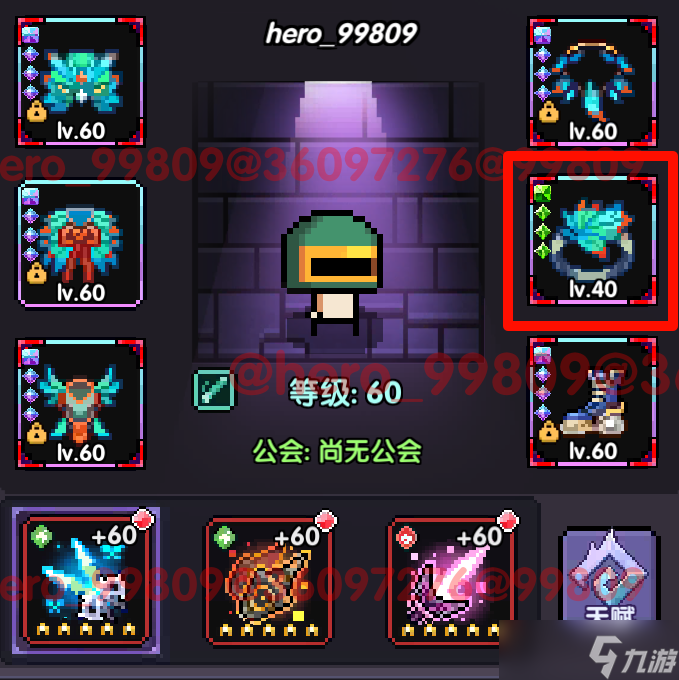Tap the green sword icon beside 等级

tap(213, 391)
